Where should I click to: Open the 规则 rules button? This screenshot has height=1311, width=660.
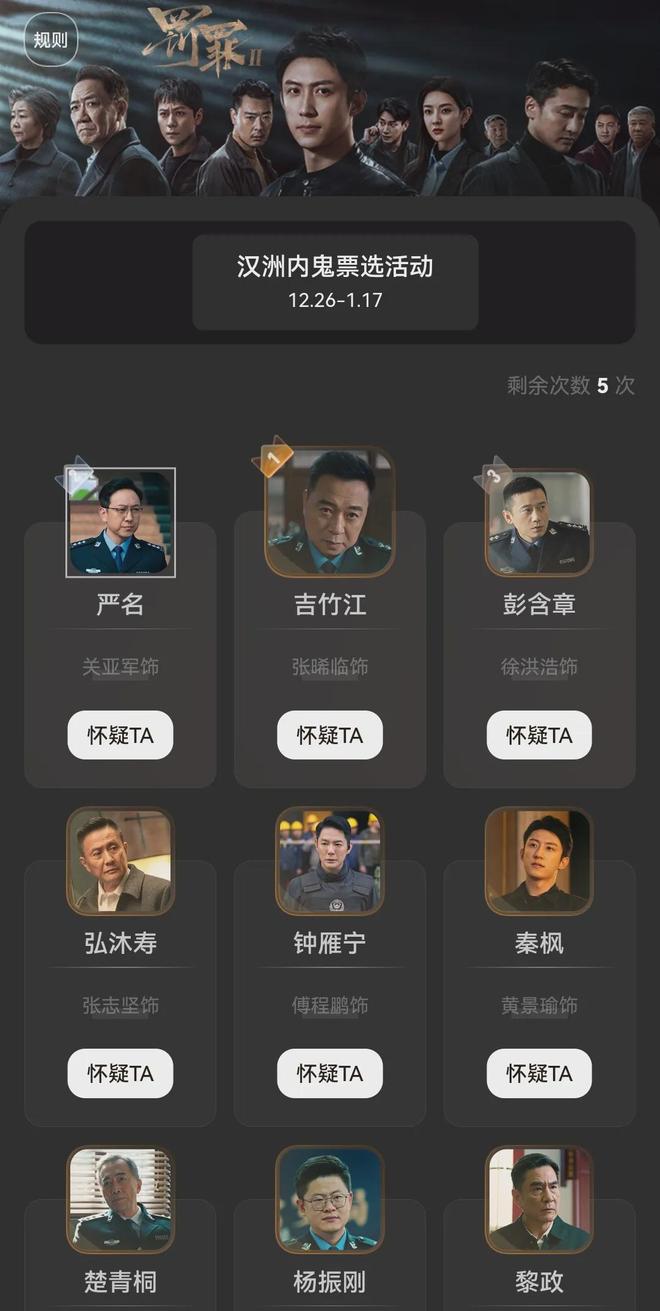pos(50,40)
